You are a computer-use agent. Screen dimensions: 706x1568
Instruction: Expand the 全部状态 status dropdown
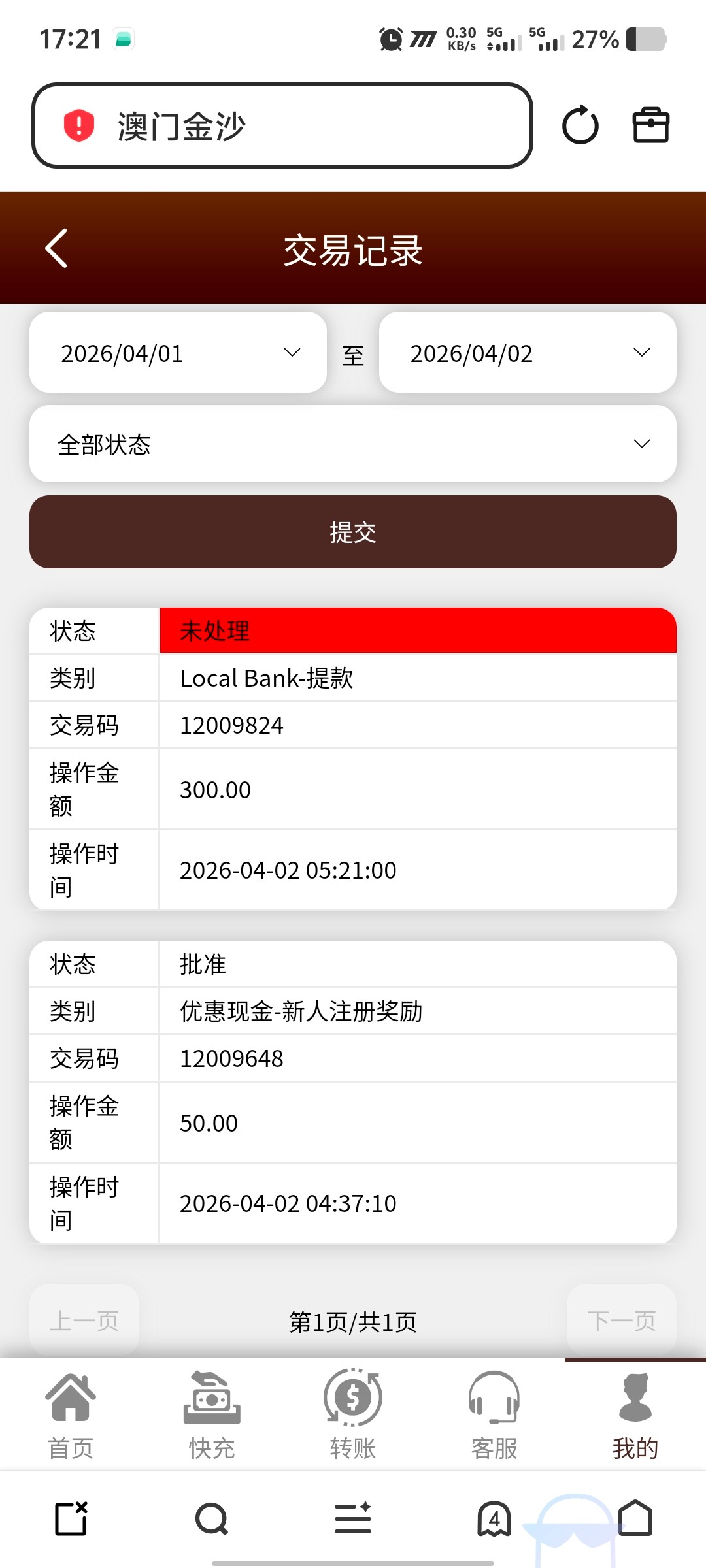(353, 444)
